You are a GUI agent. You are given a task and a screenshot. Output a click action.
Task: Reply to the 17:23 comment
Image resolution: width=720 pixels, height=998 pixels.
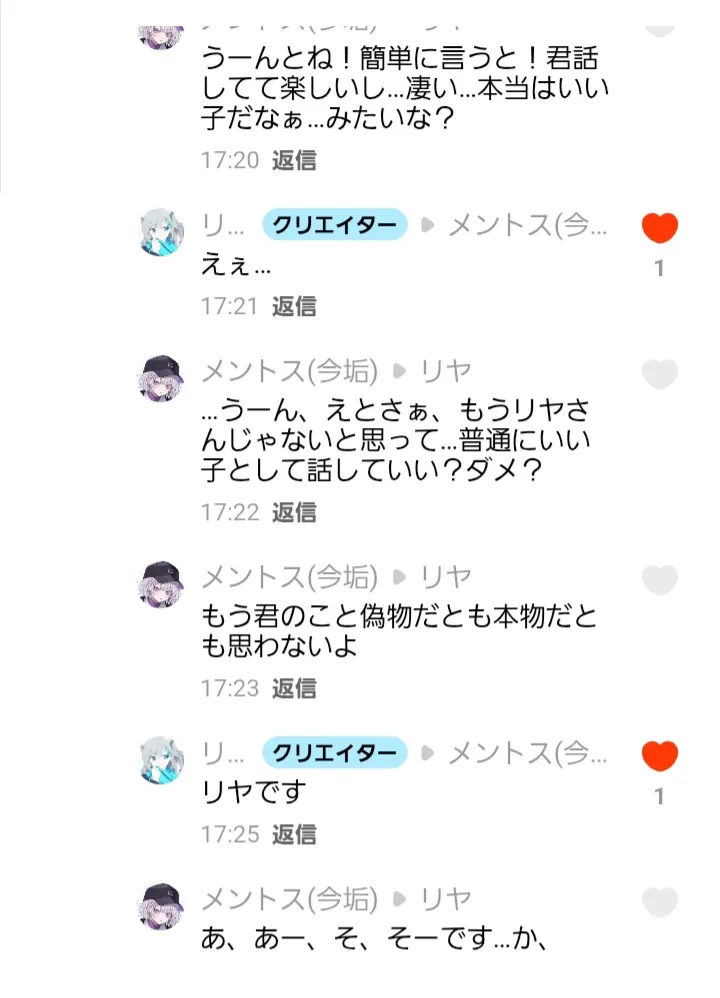tap(294, 688)
